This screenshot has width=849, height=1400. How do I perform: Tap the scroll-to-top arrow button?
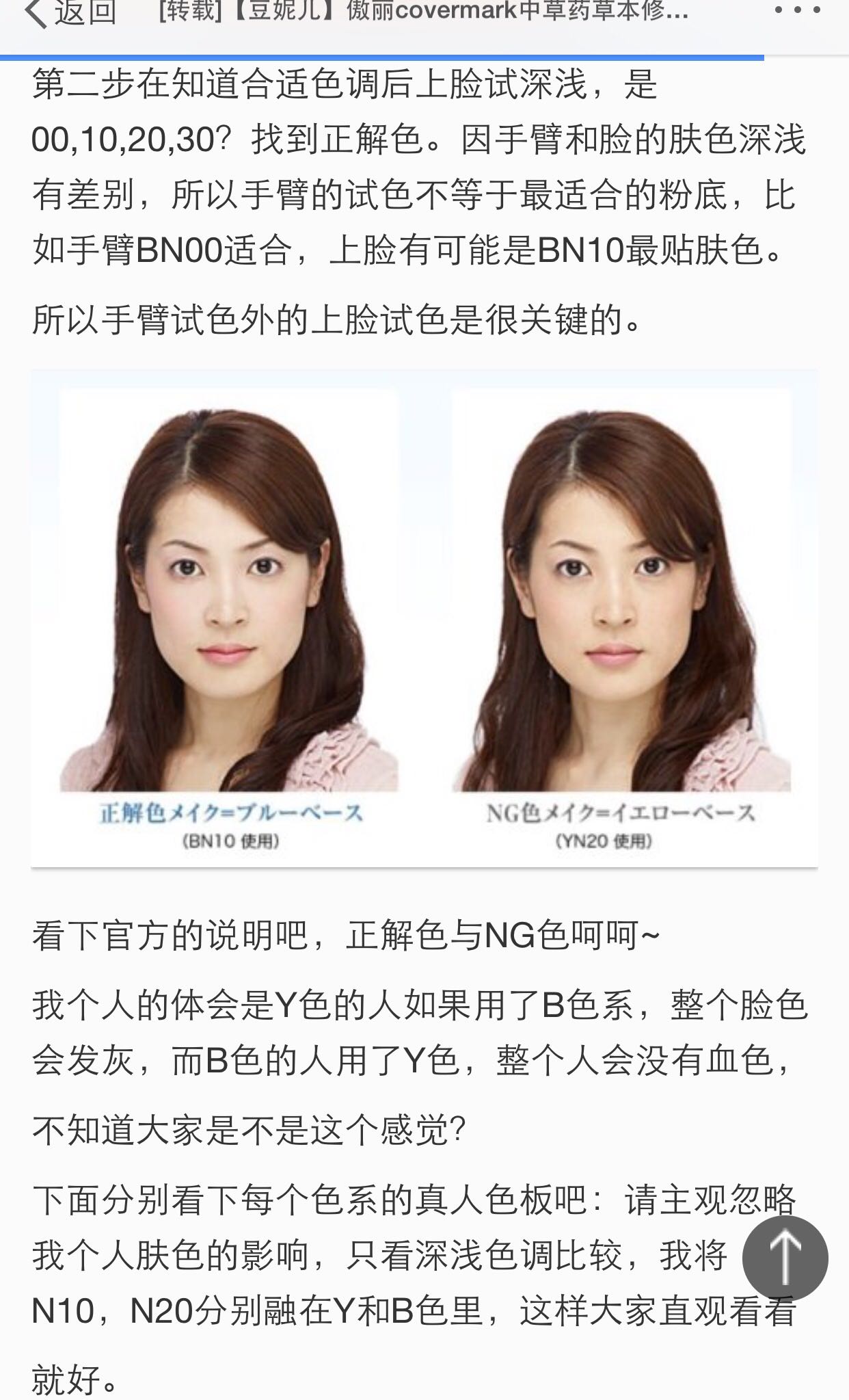click(x=785, y=1258)
